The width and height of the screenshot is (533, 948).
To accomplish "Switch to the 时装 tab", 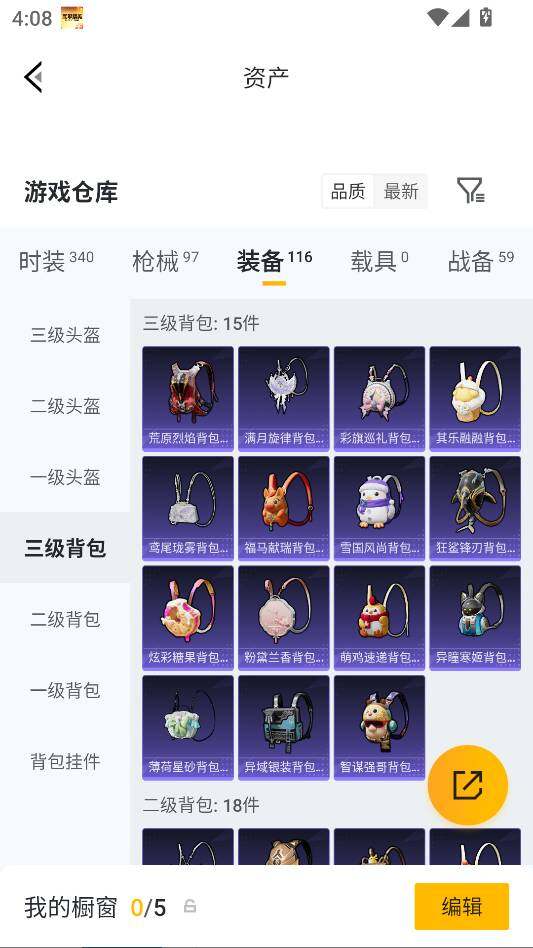I will 56,261.
